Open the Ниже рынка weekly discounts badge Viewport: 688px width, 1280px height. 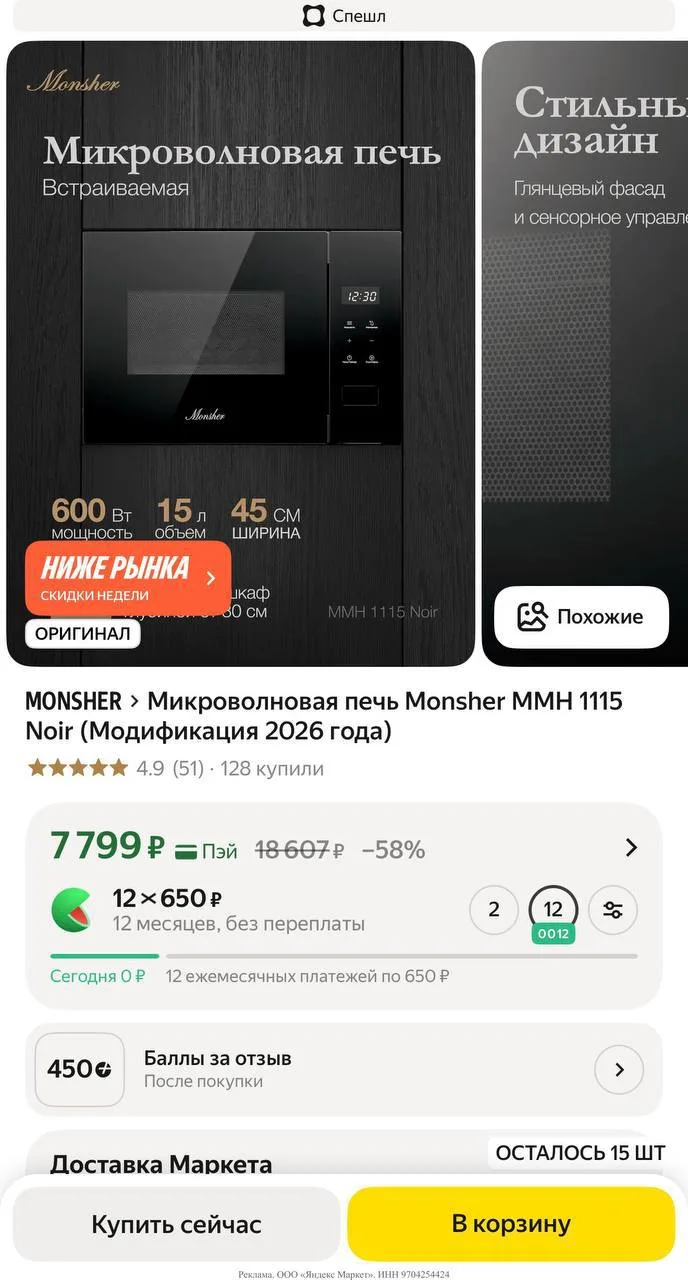(x=128, y=578)
